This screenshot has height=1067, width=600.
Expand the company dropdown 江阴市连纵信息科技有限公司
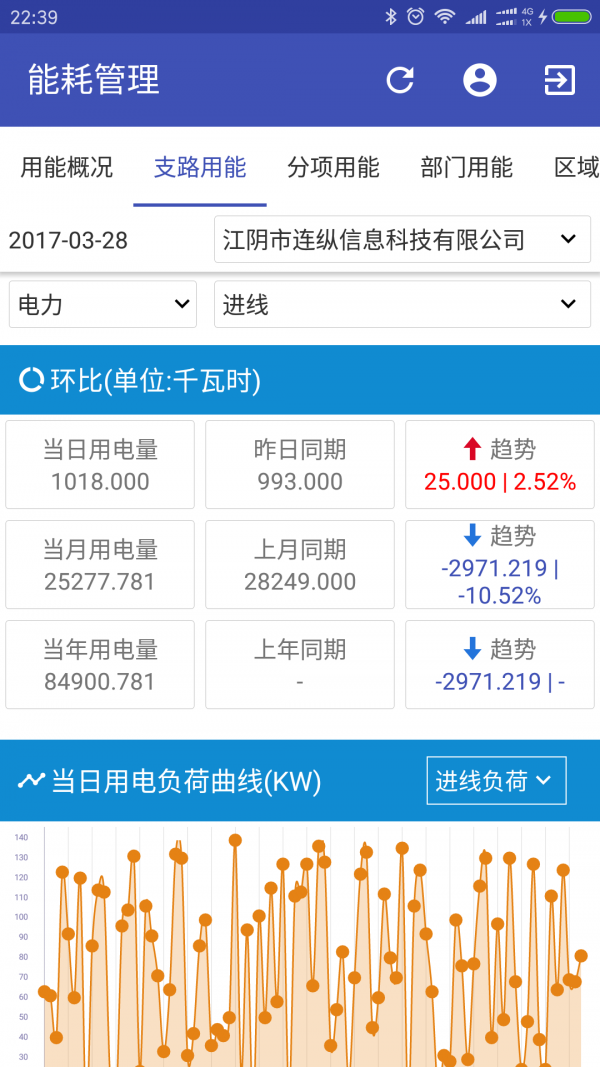tap(402, 240)
